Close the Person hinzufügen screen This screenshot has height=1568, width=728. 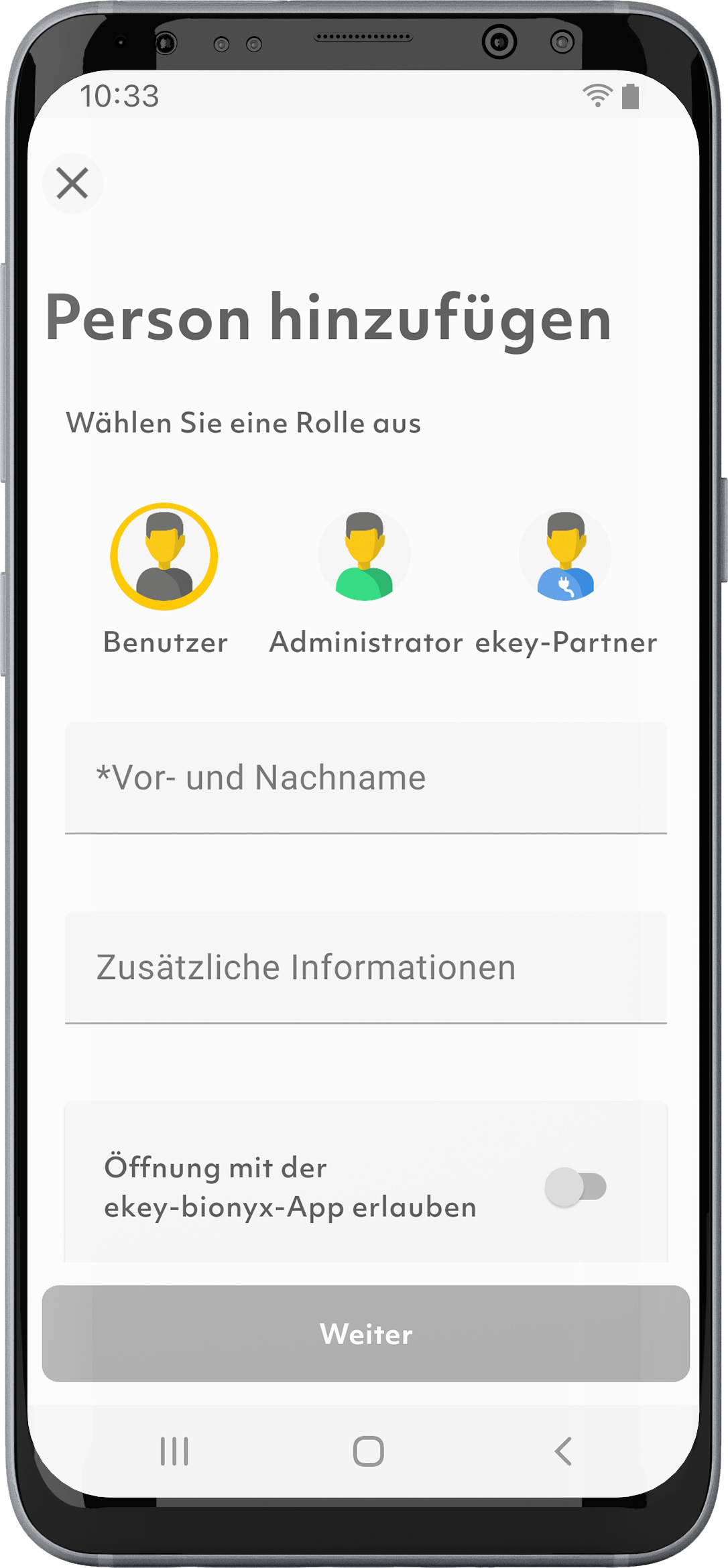coord(72,183)
